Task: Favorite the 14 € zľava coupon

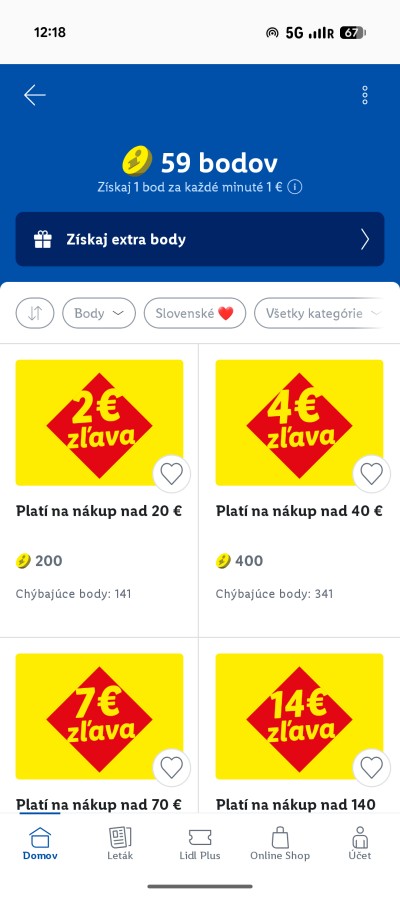Action: (x=371, y=767)
